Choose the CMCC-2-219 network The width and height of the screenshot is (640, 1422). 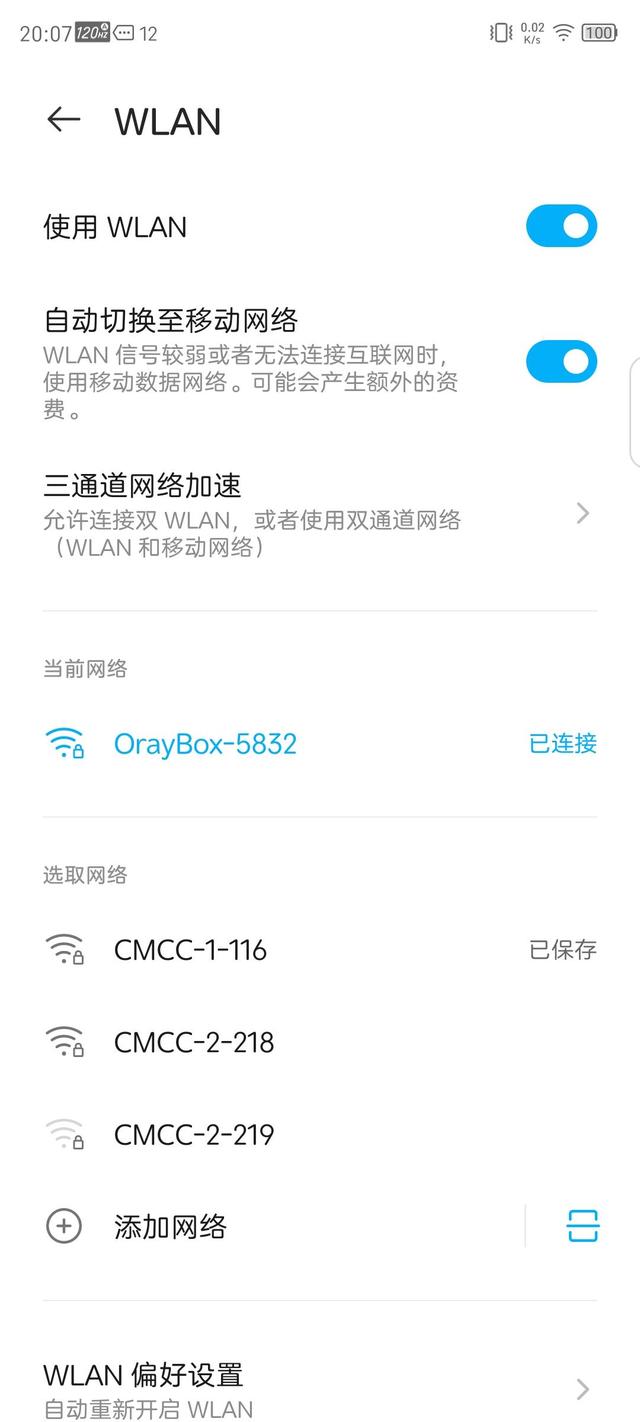coord(194,1135)
